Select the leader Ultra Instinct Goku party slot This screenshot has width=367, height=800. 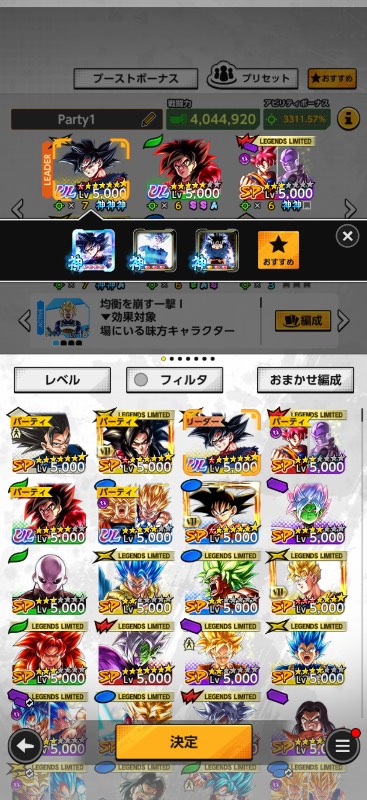(91, 170)
